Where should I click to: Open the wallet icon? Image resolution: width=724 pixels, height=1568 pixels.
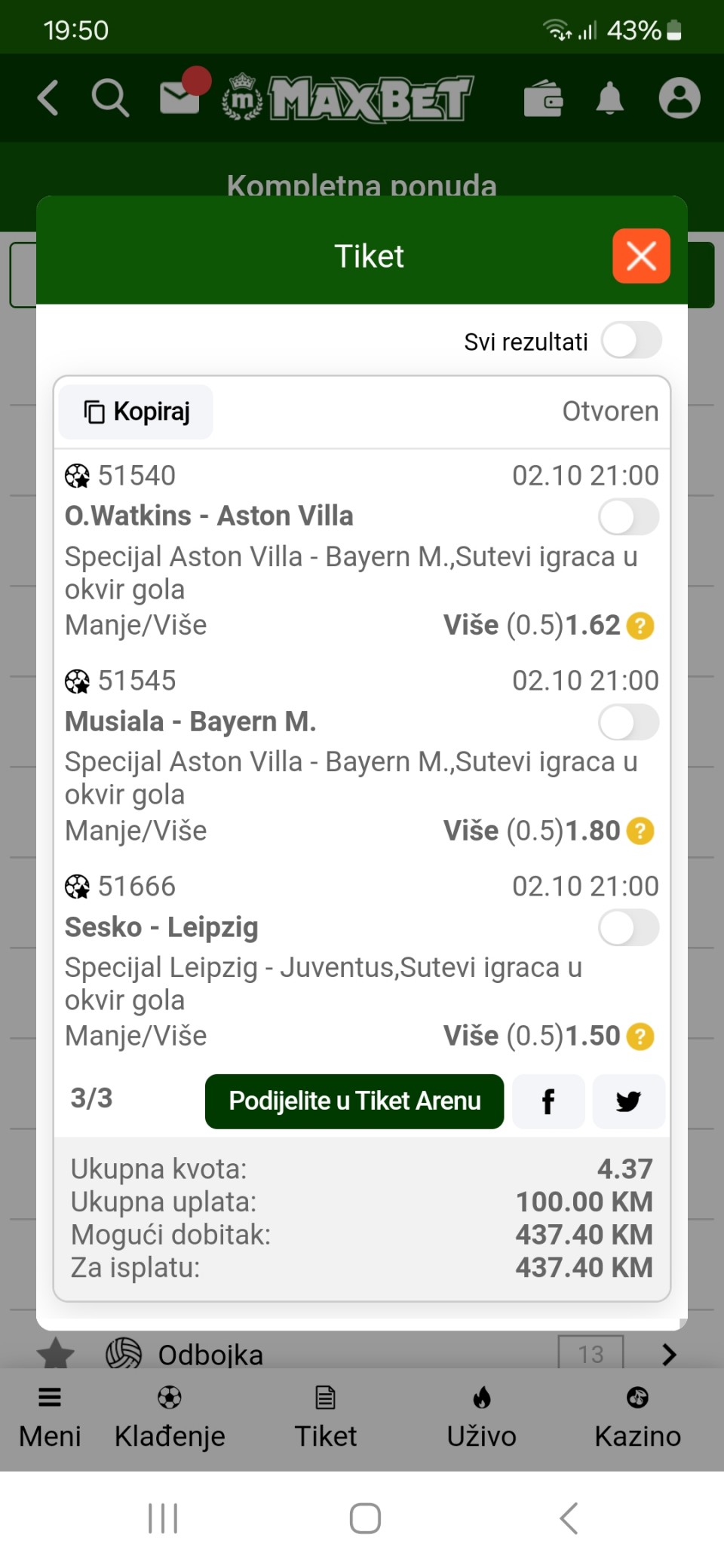coord(543,99)
